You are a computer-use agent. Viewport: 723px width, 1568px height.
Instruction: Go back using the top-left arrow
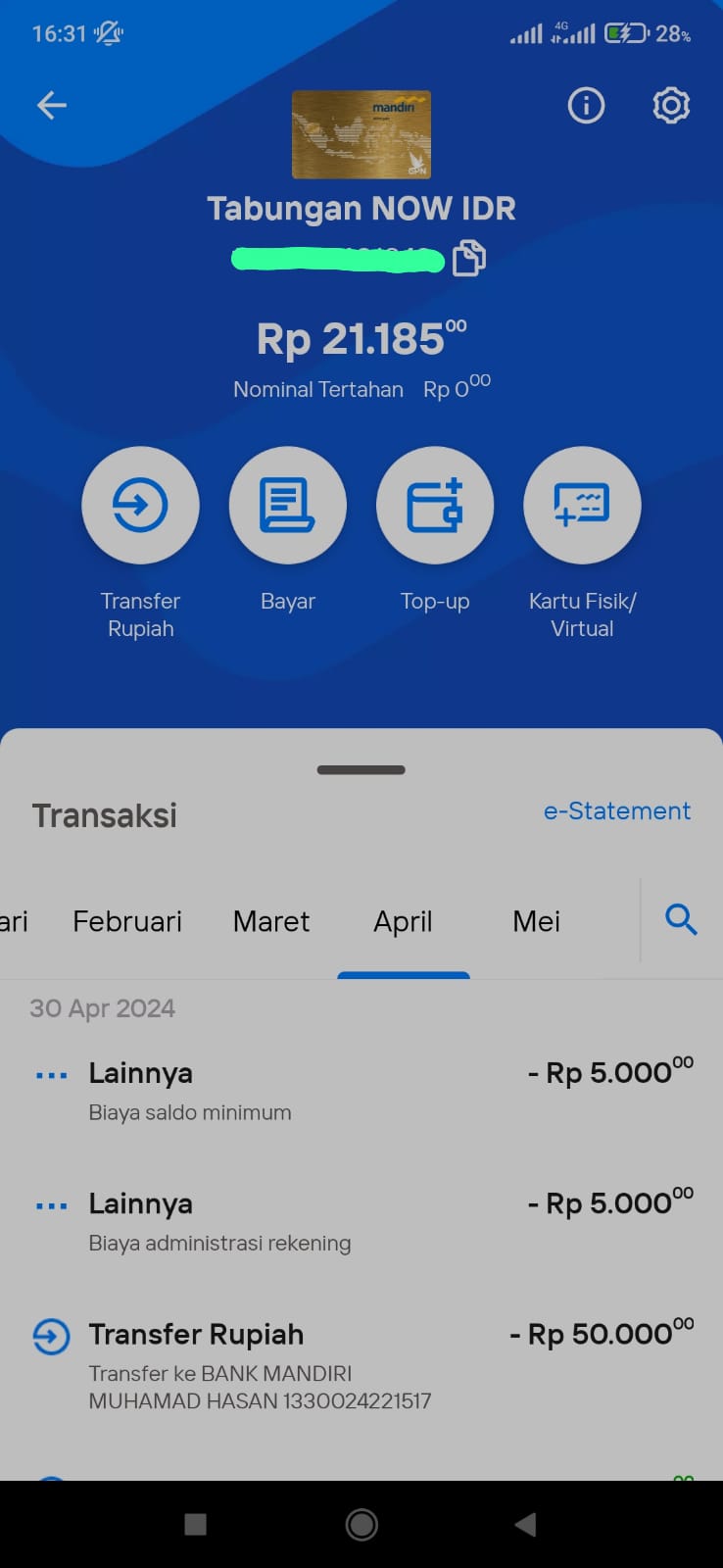tap(51, 105)
